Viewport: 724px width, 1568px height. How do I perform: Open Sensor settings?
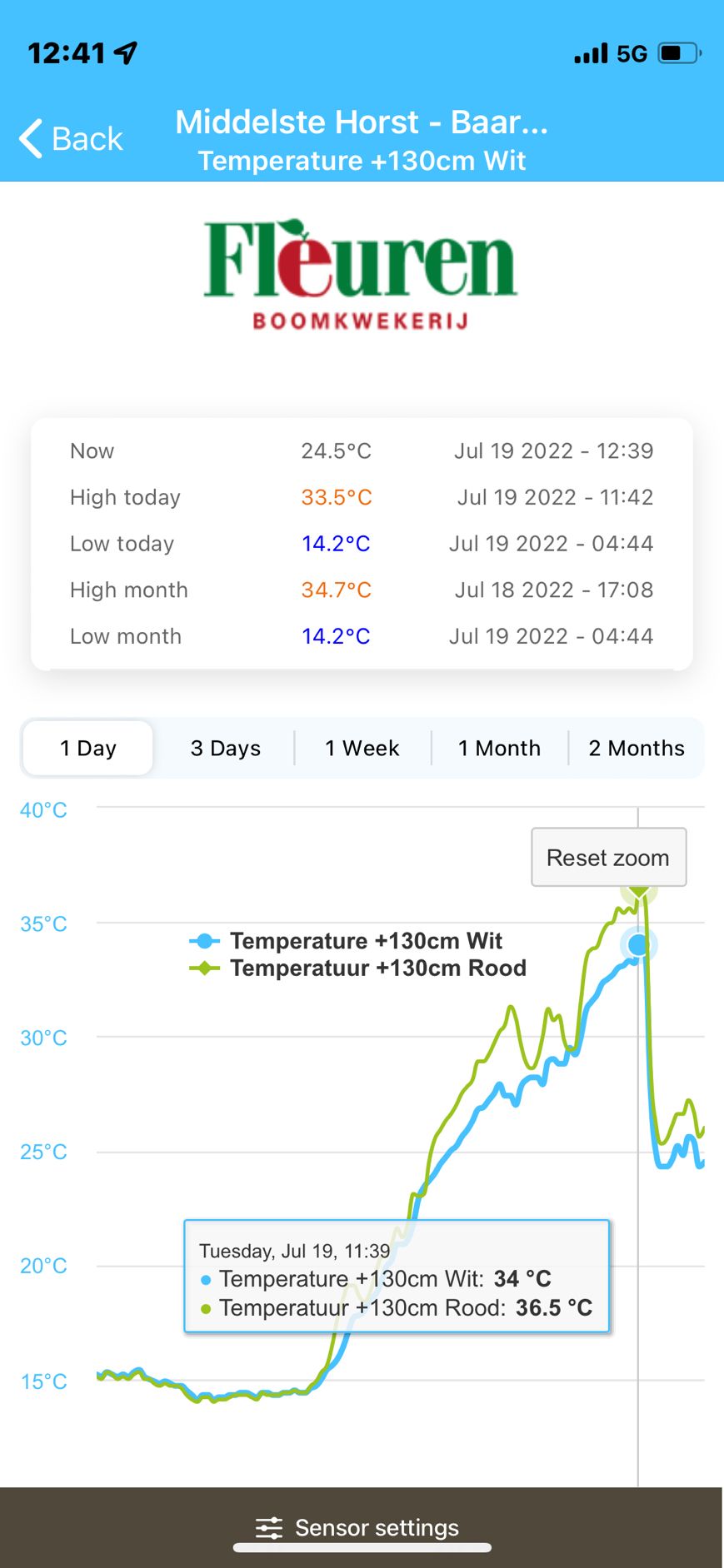pyautogui.click(x=358, y=1527)
